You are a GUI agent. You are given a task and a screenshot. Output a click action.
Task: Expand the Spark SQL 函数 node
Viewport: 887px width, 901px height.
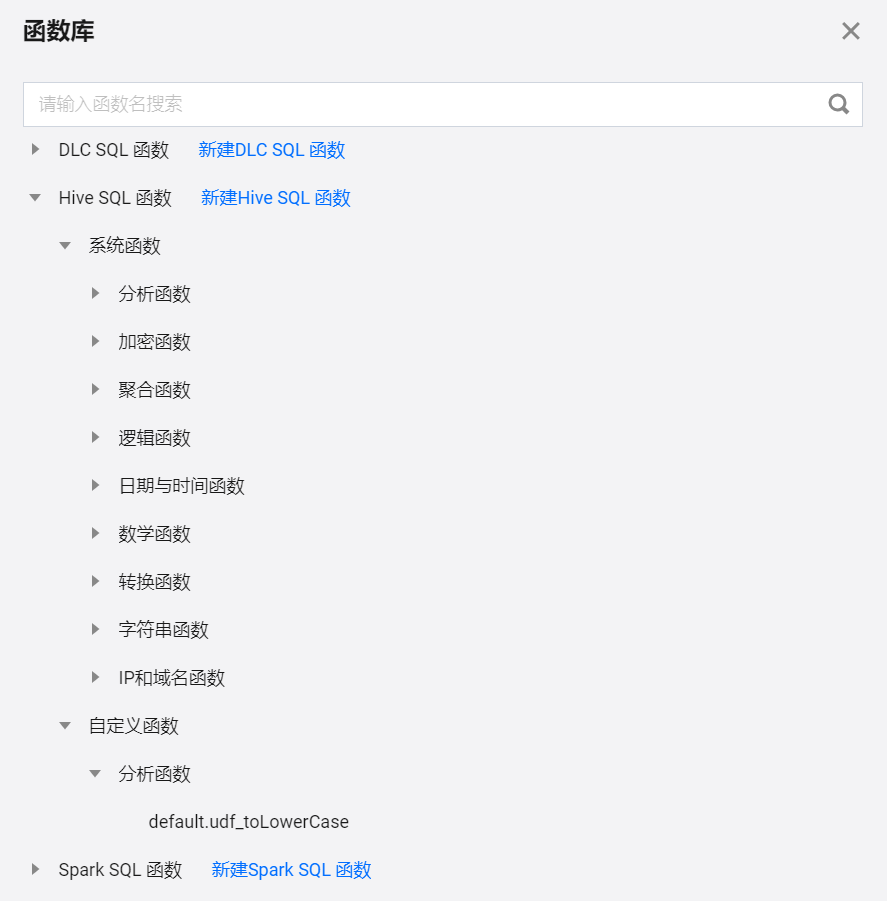(36, 870)
